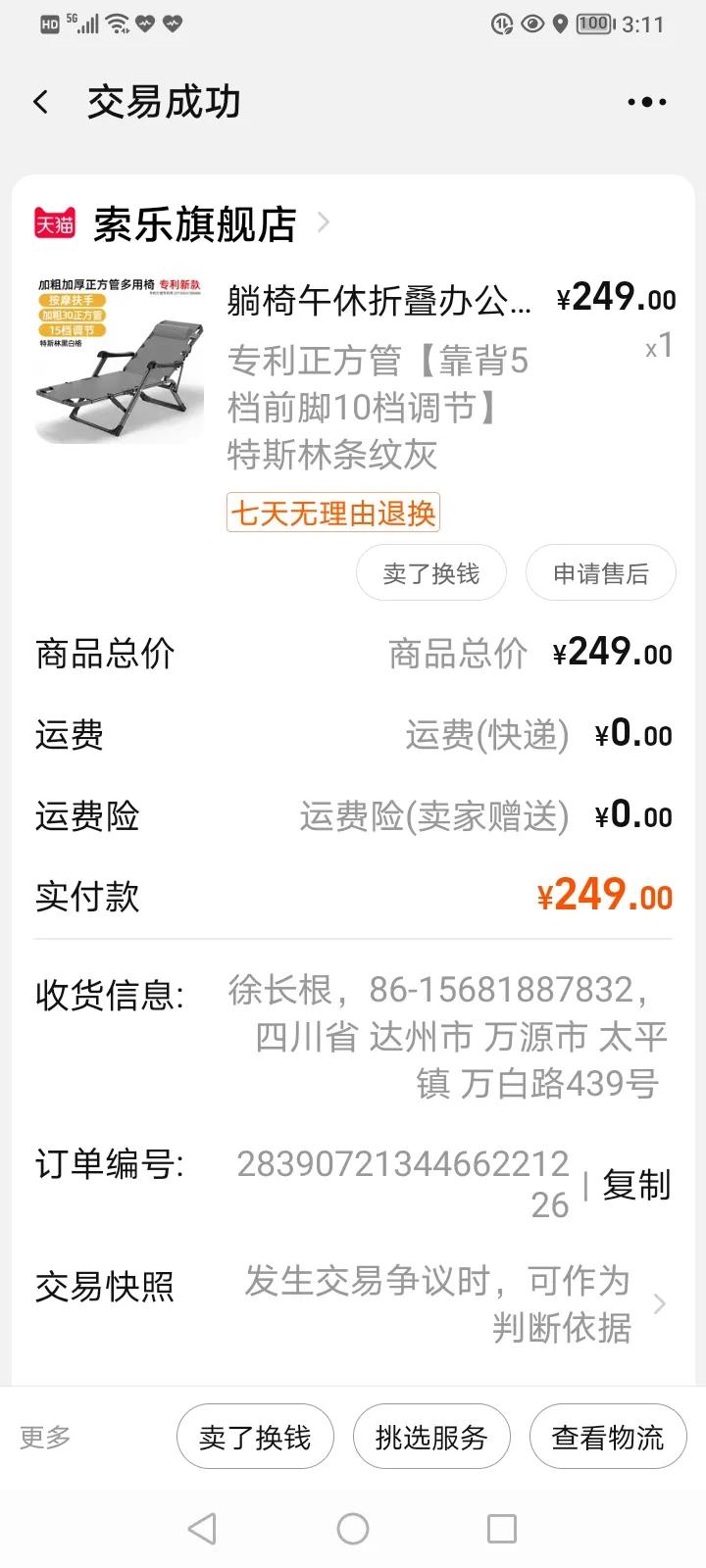Tap the square recent apps navigation button

(x=502, y=1529)
